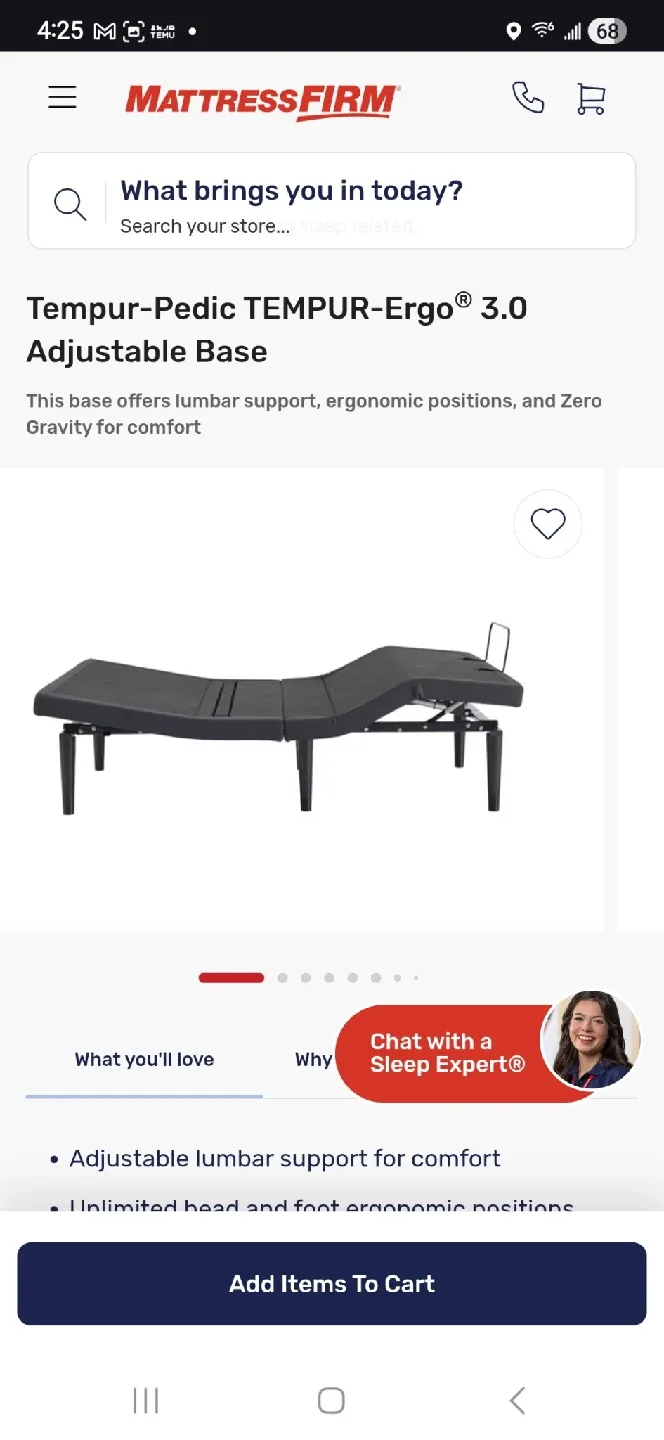The height and width of the screenshot is (1440, 664).
Task: Tap the Mattress Firm logo to go home
Action: (262, 101)
